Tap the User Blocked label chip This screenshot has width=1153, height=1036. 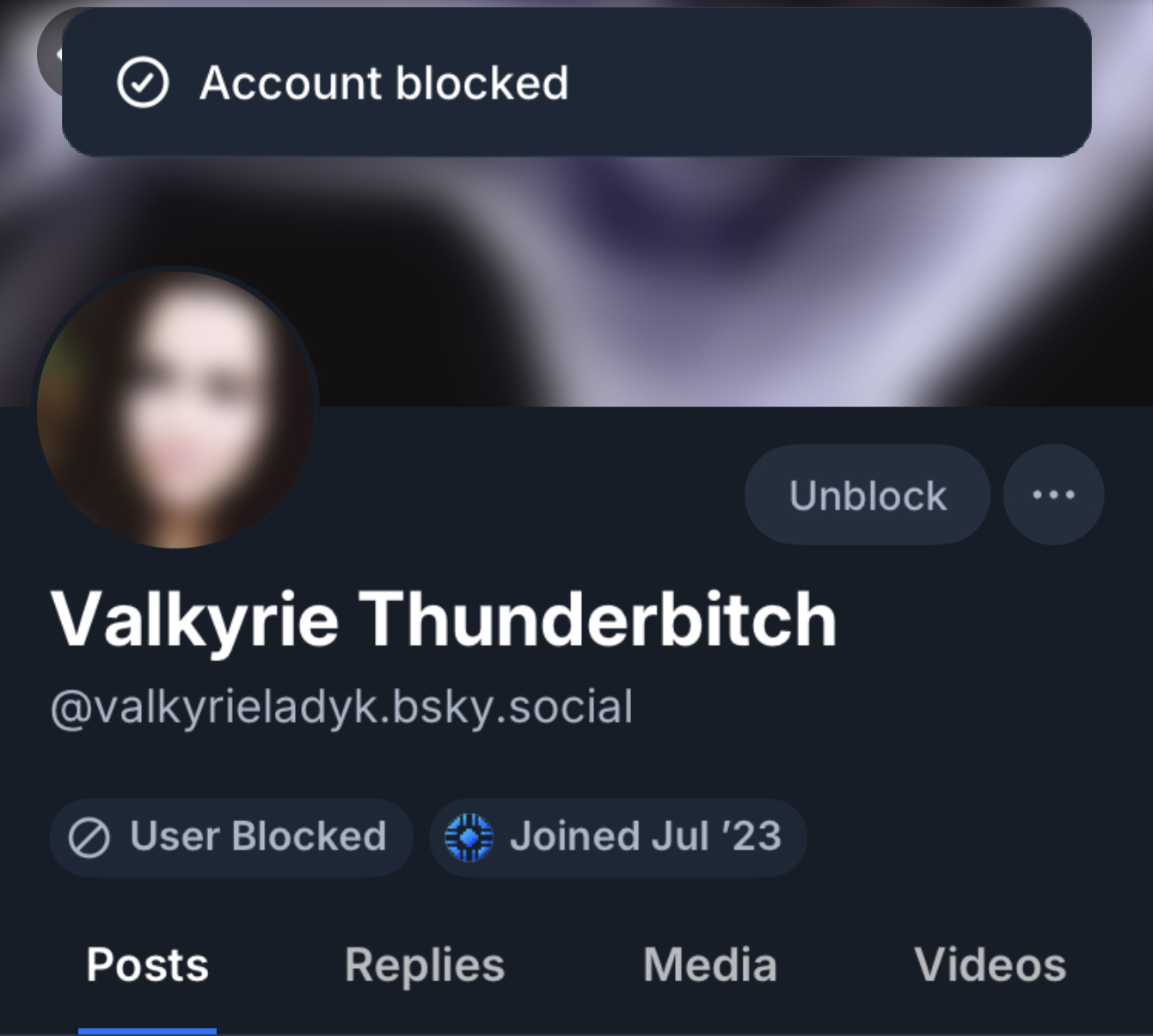coord(230,837)
